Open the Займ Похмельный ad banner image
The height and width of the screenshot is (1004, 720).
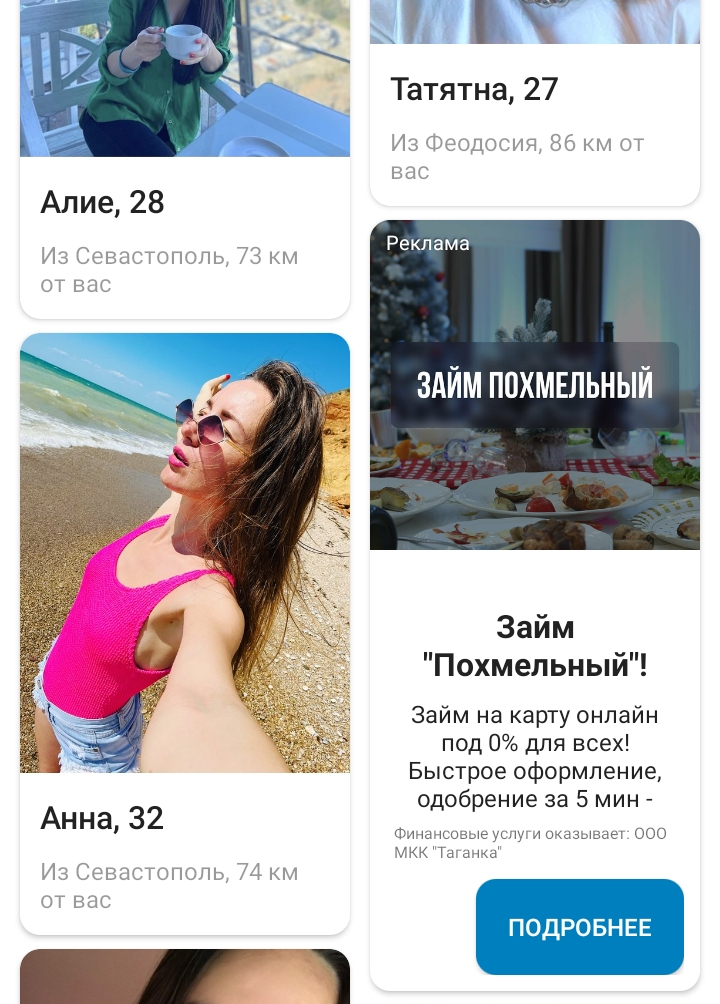(534, 386)
